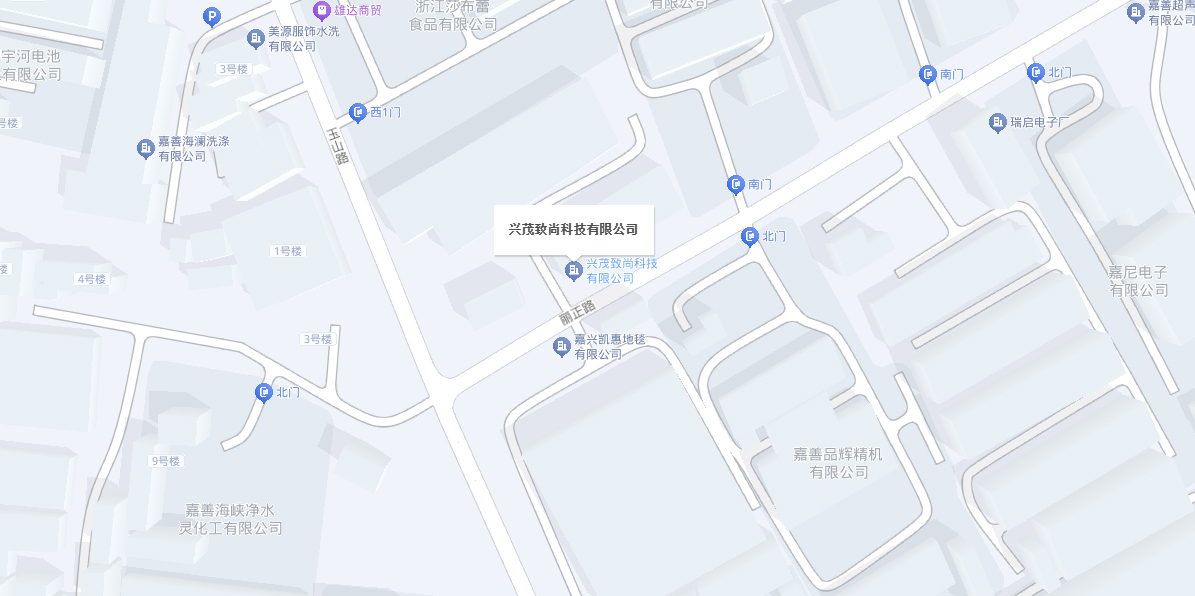Open the 雄达商贸 shop marker
The image size is (1195, 596).
322,11
